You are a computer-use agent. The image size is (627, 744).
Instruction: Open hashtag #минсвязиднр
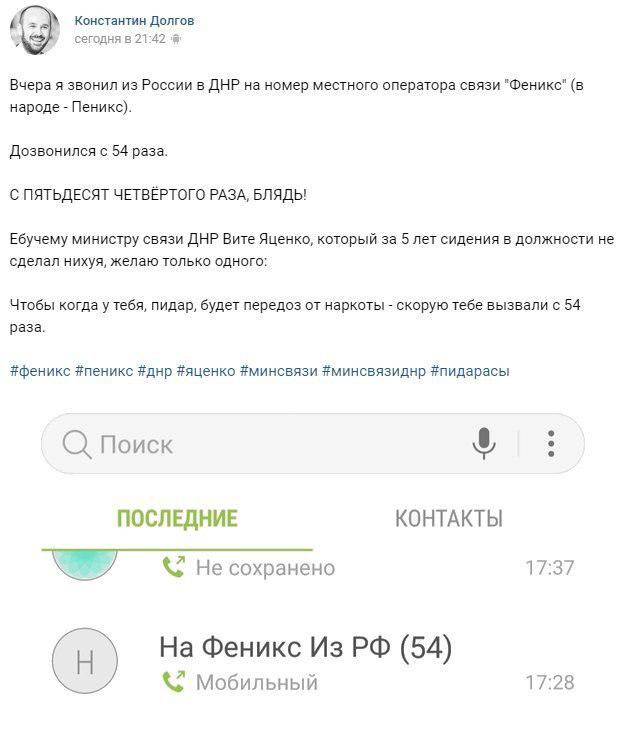[373, 370]
